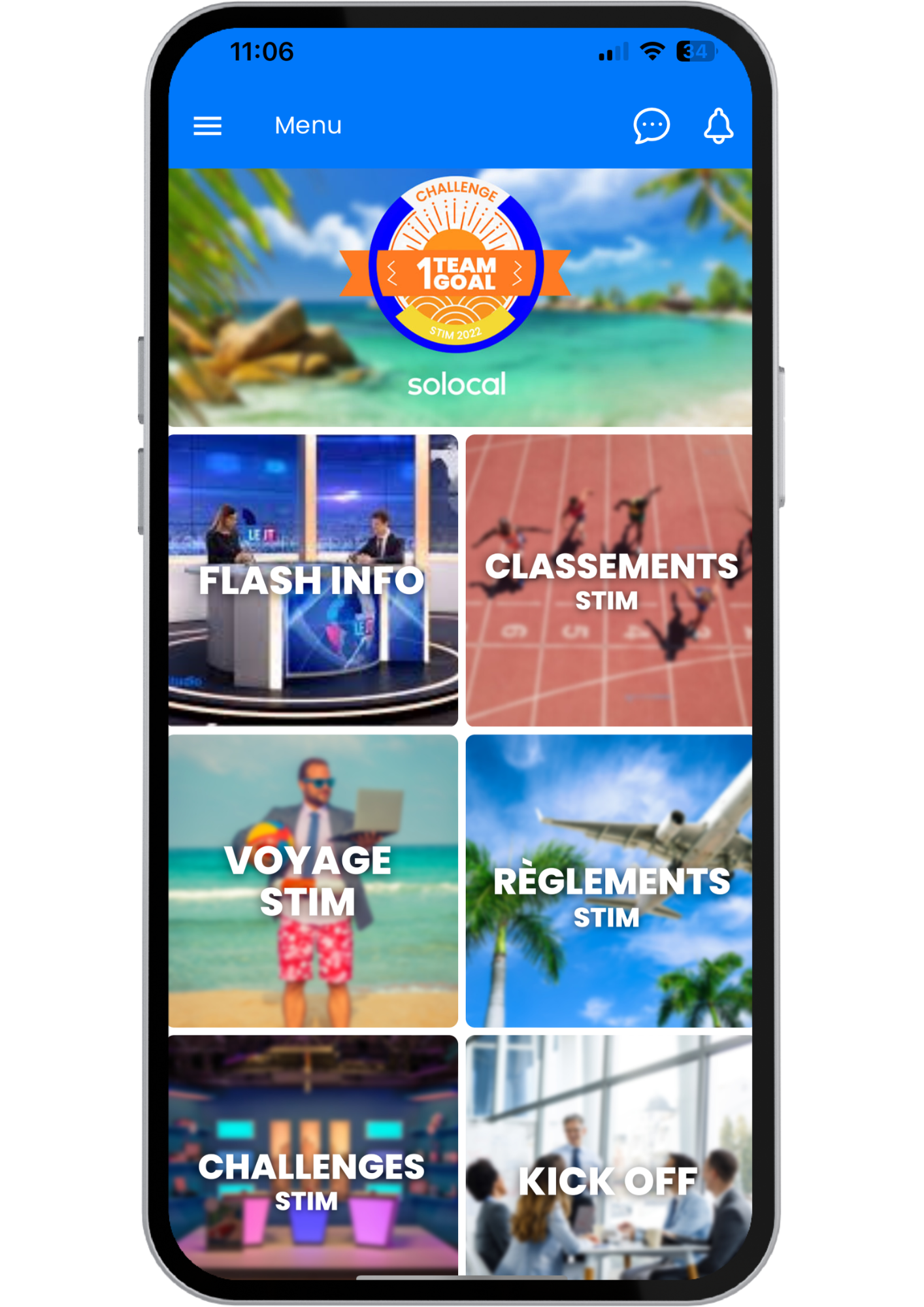Open the Kick Off tile
Screen dimensions: 924x1307
[609, 1157]
